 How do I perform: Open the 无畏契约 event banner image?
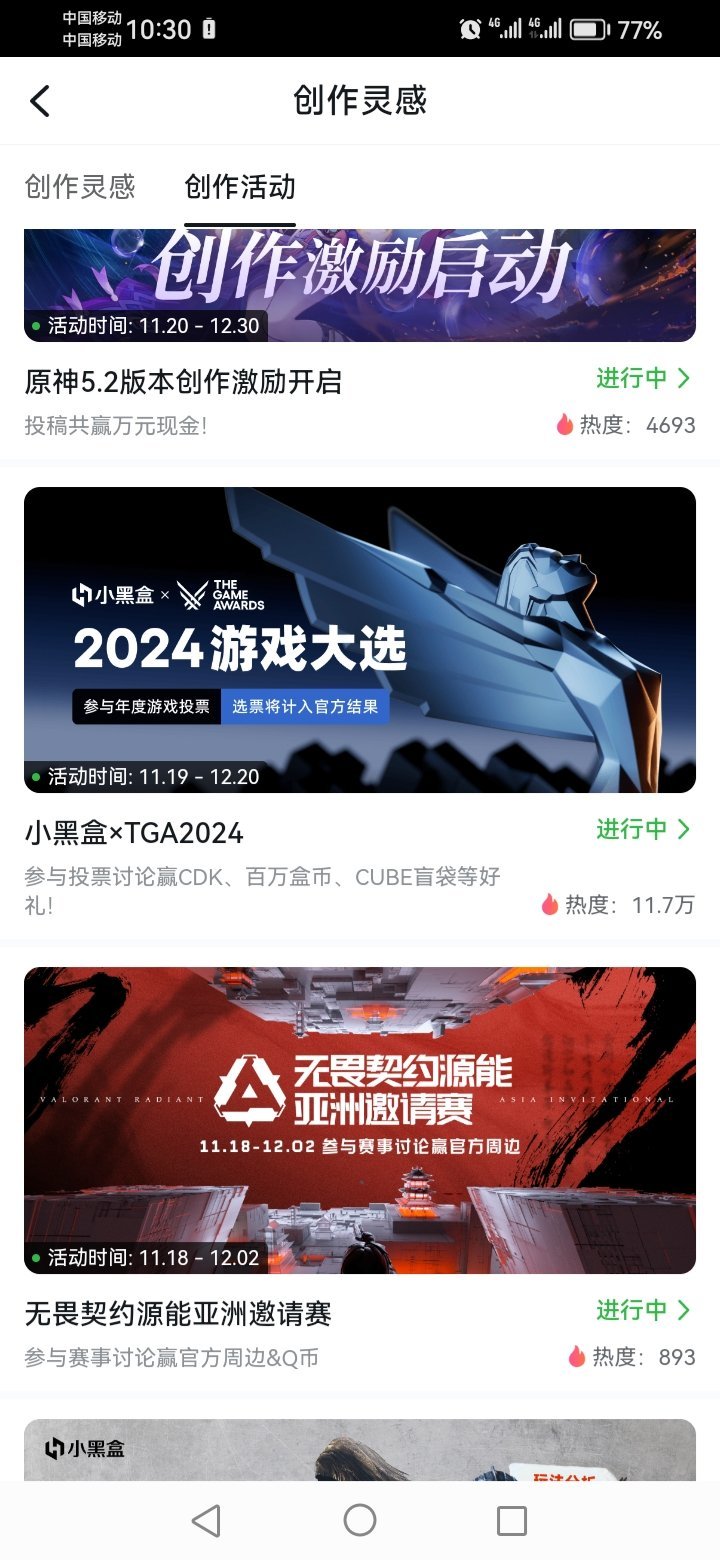point(360,1120)
